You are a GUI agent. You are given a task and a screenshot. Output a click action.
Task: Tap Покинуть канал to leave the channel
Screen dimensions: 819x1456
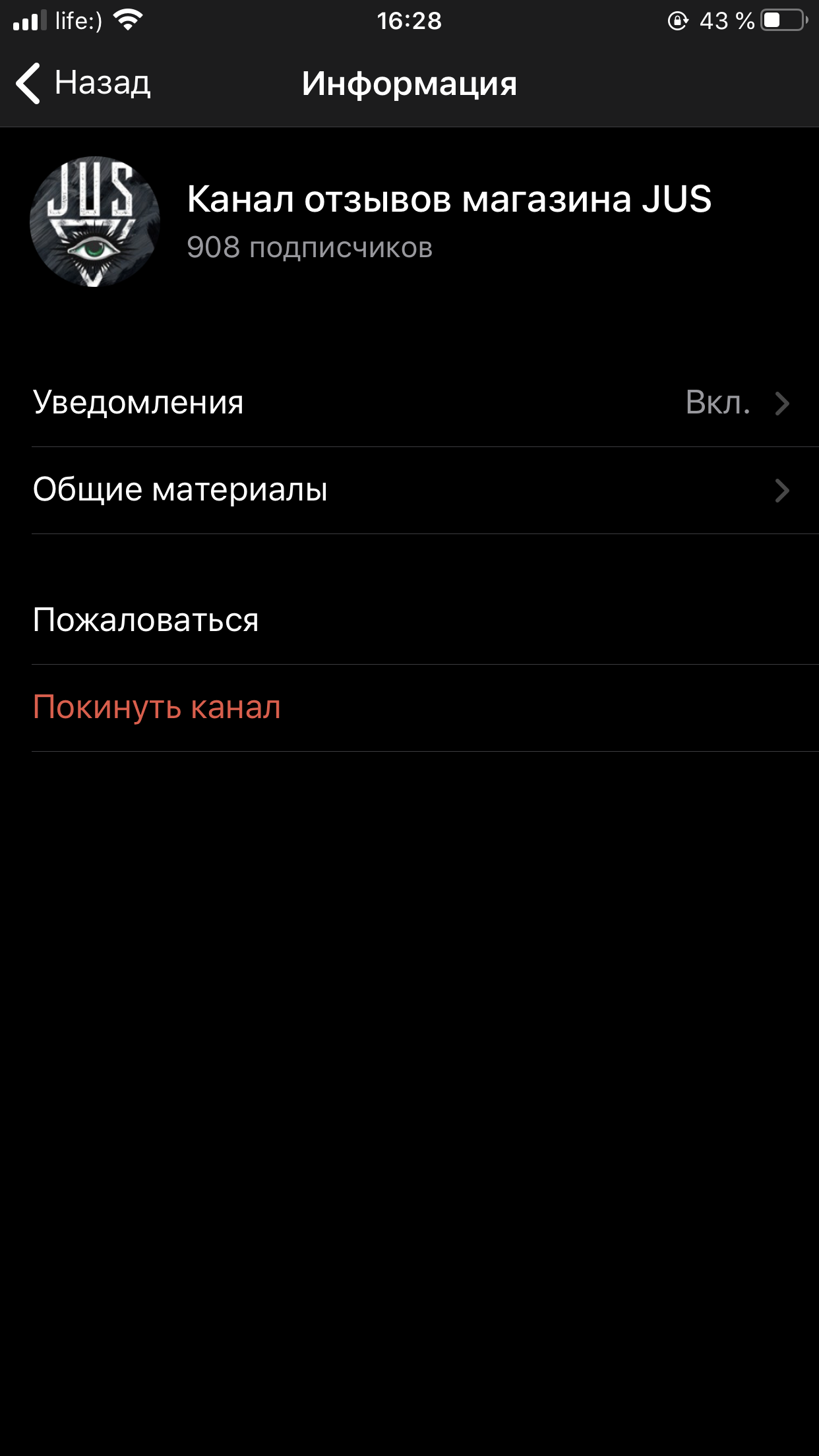(x=409, y=708)
